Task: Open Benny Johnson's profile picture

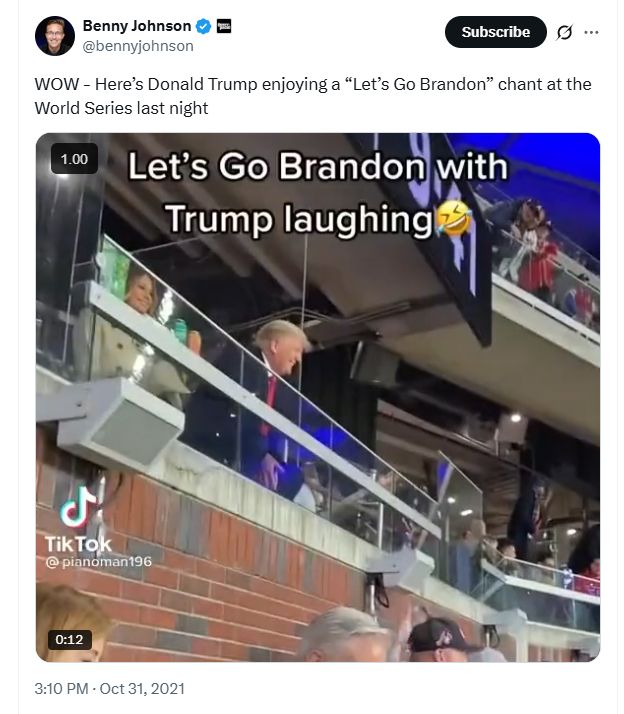Action: click(x=55, y=35)
